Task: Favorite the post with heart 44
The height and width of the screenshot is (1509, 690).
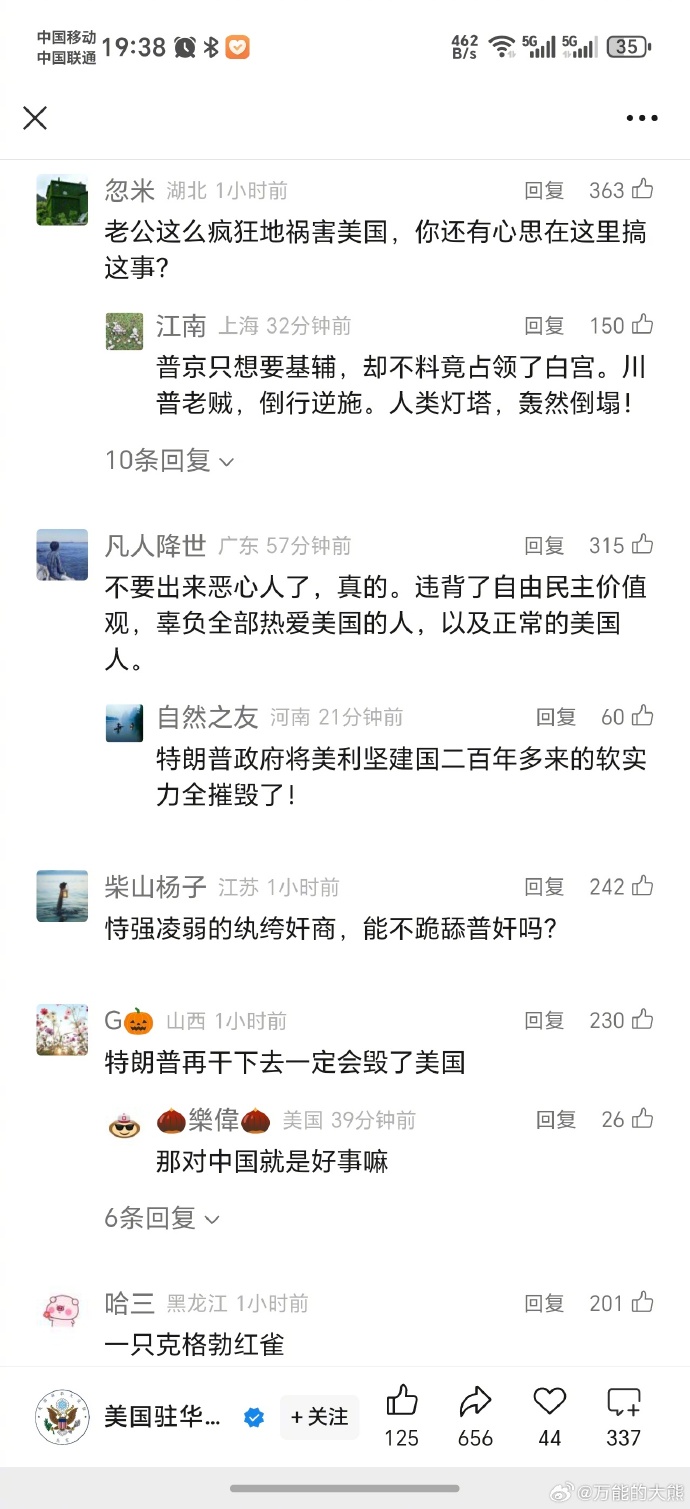Action: tap(549, 1402)
